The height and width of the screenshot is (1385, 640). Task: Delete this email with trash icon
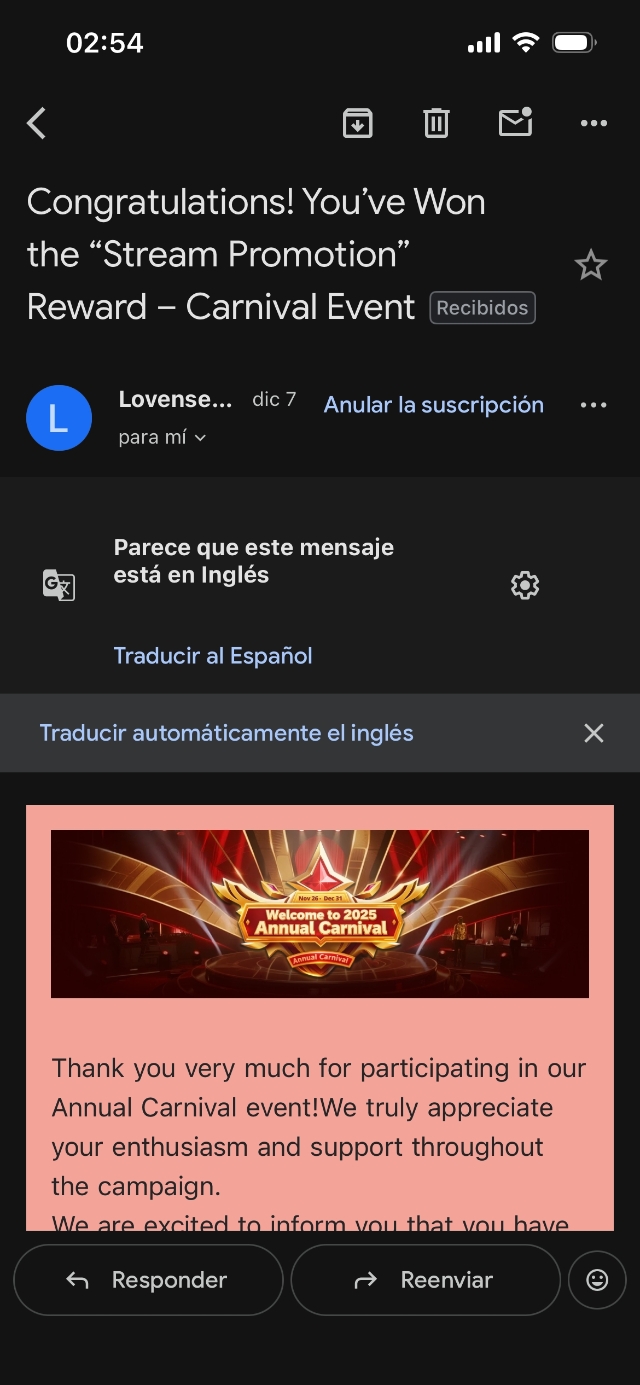(436, 124)
